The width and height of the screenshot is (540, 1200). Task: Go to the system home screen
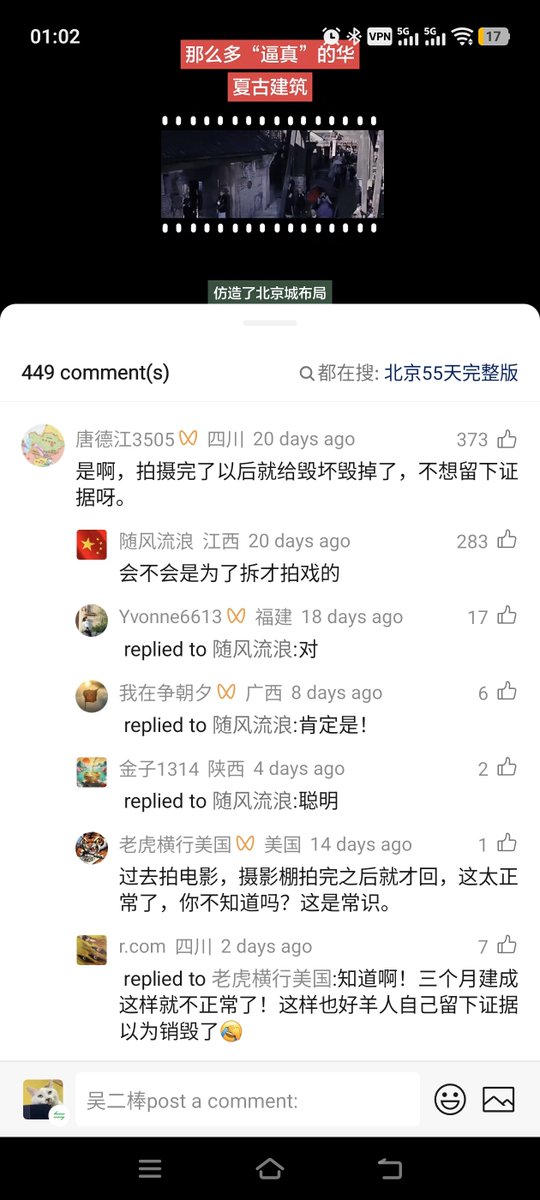270,1168
